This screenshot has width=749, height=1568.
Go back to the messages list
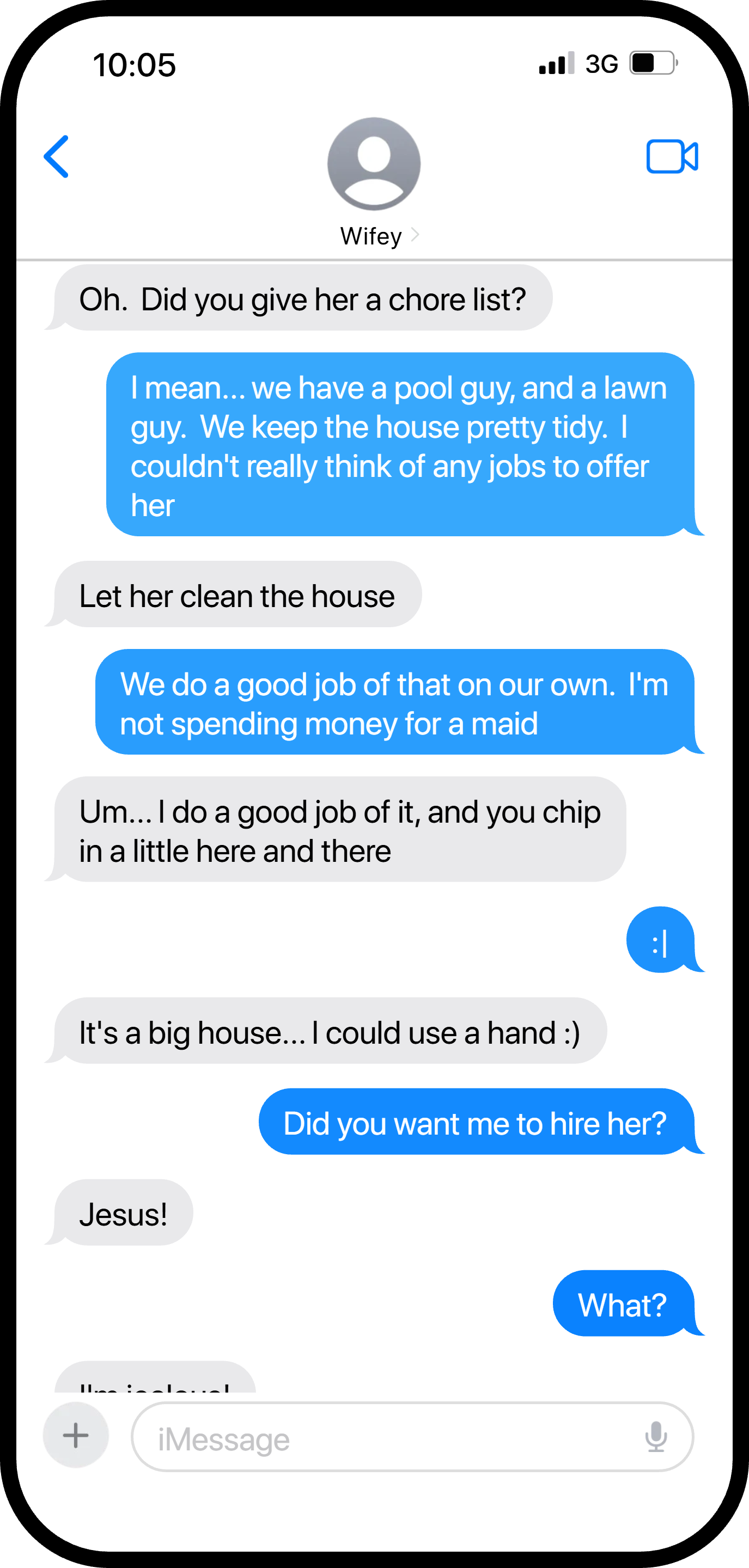(x=56, y=156)
